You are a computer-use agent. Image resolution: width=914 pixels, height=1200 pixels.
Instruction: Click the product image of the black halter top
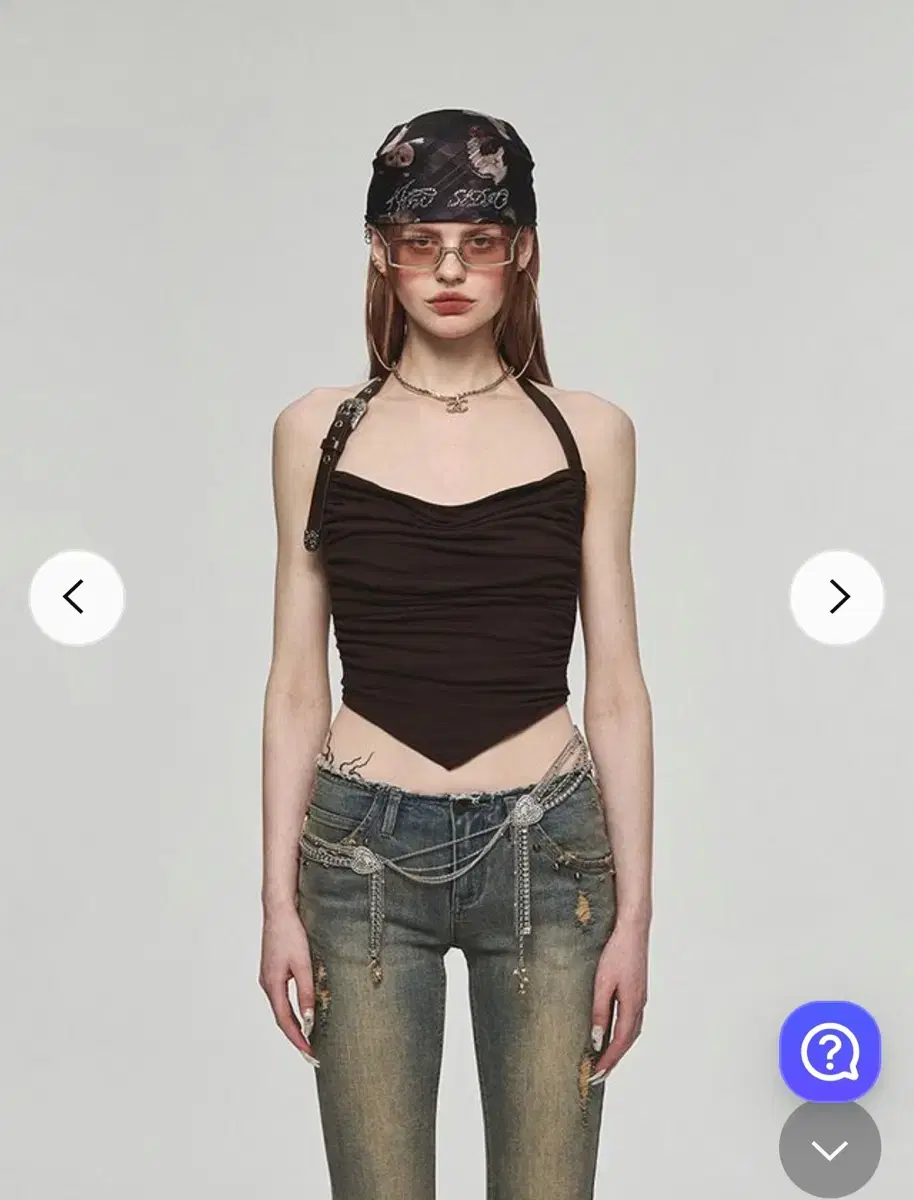(x=450, y=590)
